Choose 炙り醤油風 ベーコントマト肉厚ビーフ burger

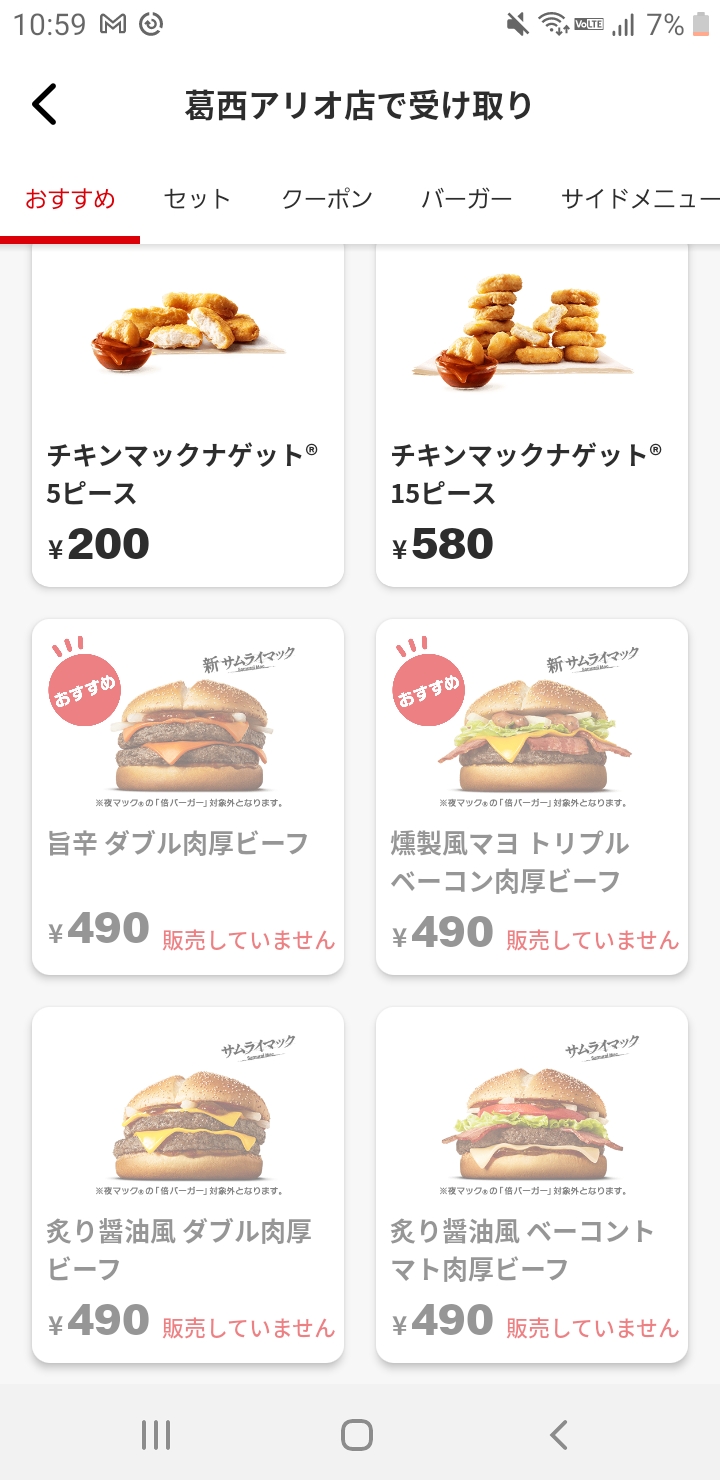click(x=532, y=1184)
